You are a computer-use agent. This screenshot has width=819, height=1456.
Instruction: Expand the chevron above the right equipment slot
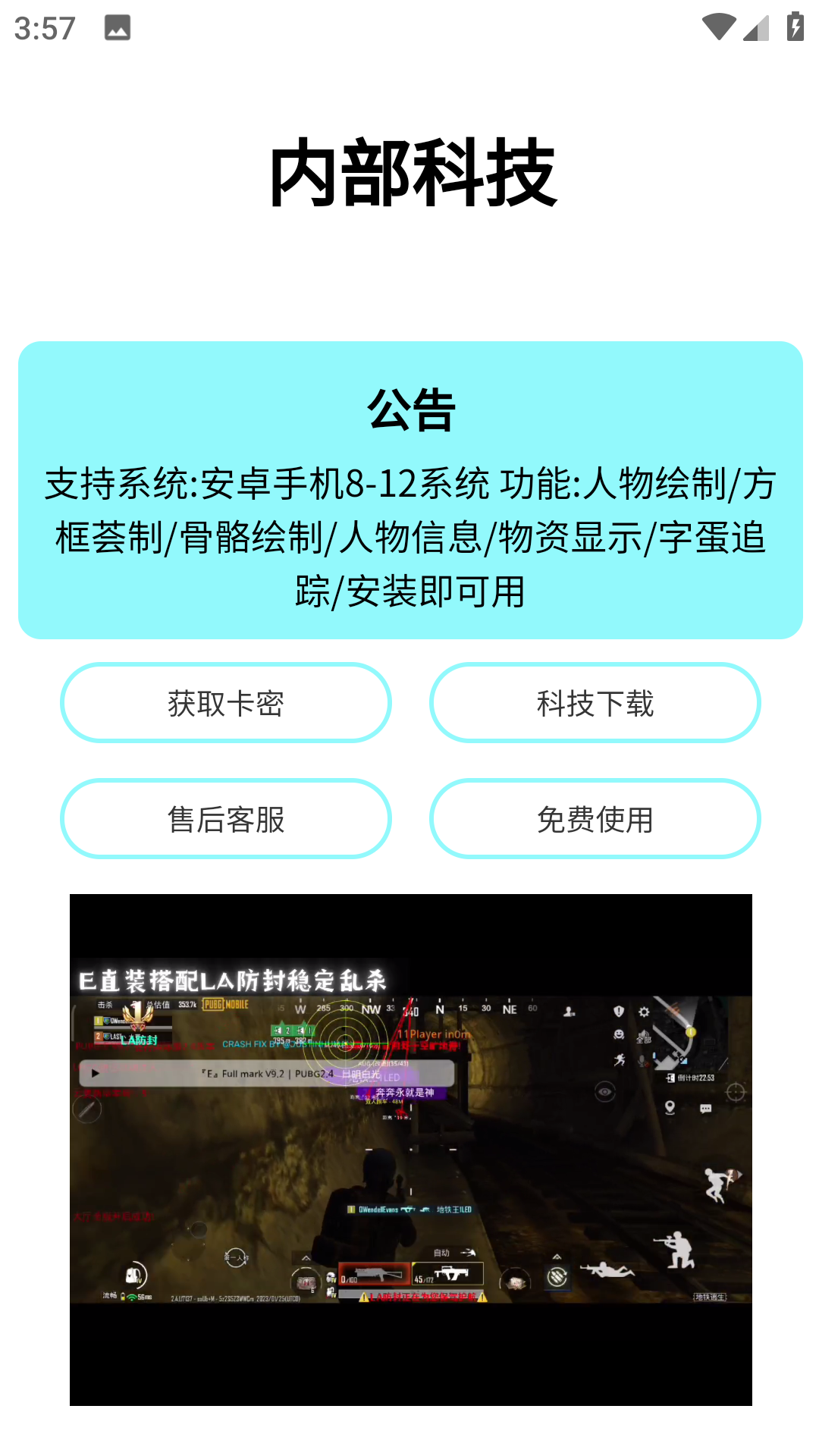(x=556, y=1256)
